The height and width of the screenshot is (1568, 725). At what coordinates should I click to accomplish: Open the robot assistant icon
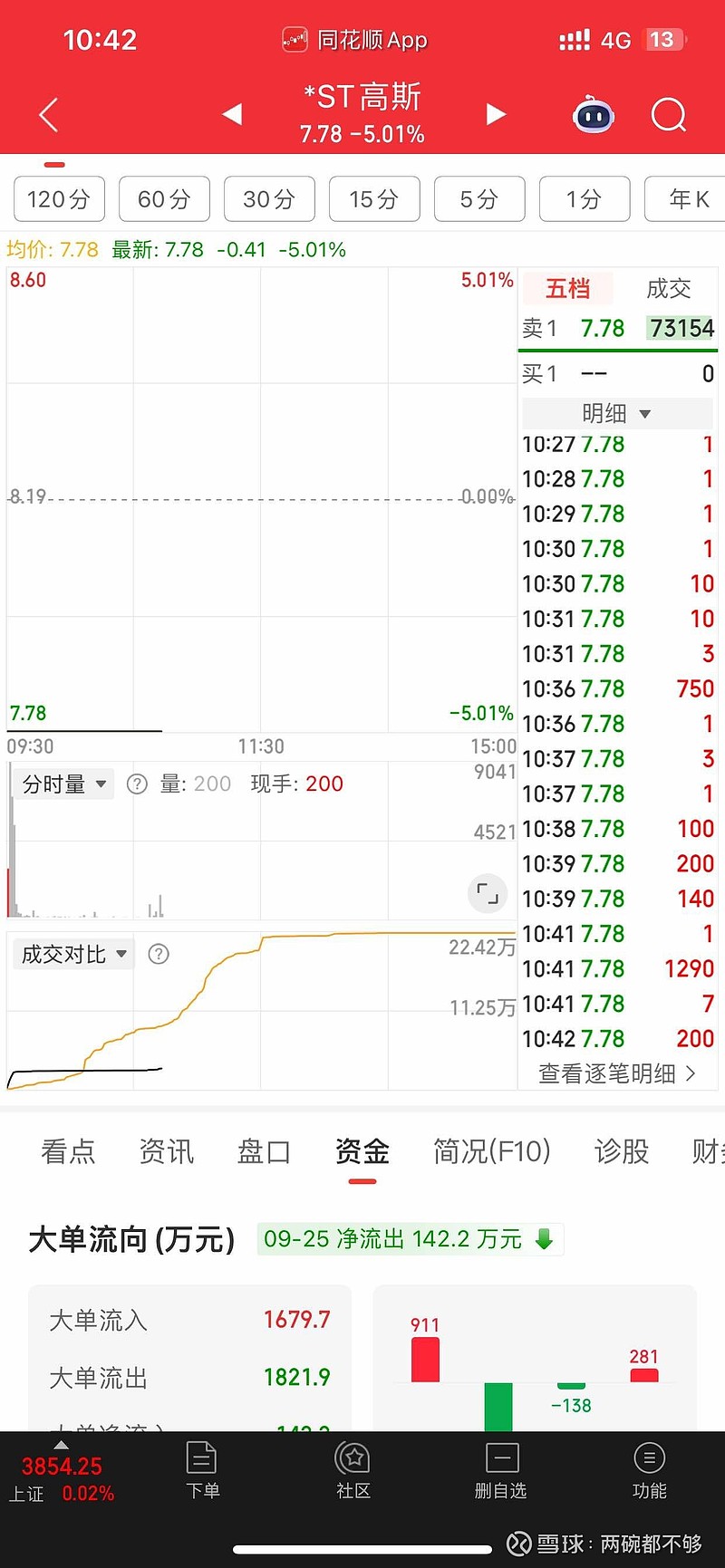[594, 115]
